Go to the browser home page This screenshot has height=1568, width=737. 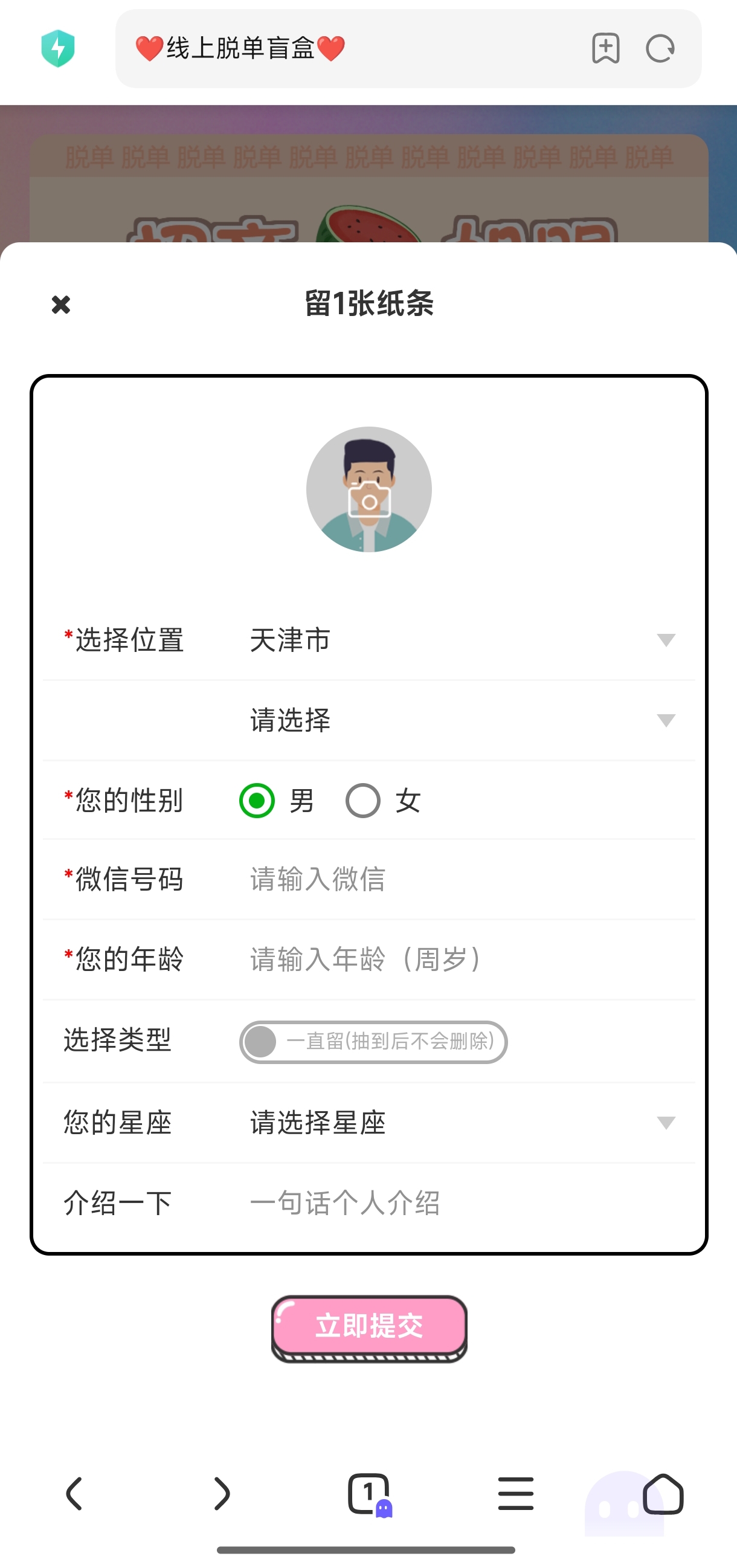click(663, 1493)
